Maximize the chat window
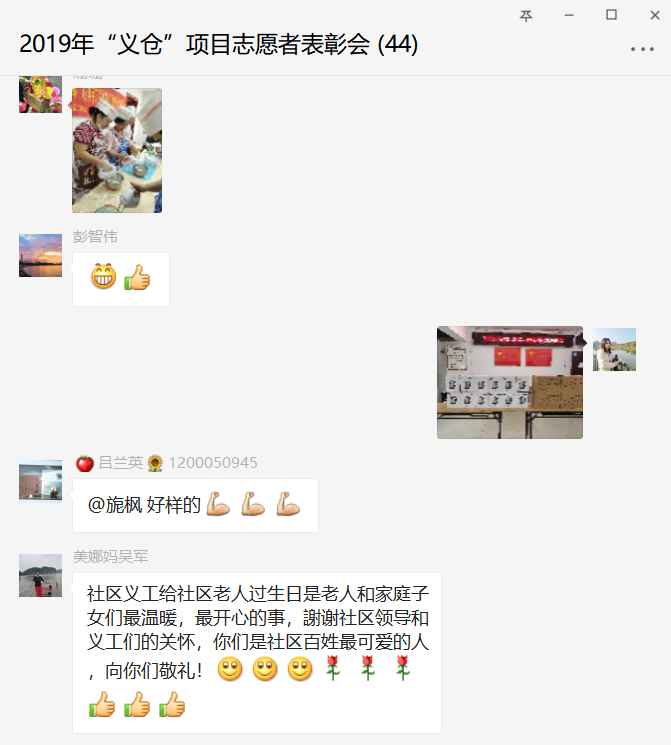 click(611, 15)
